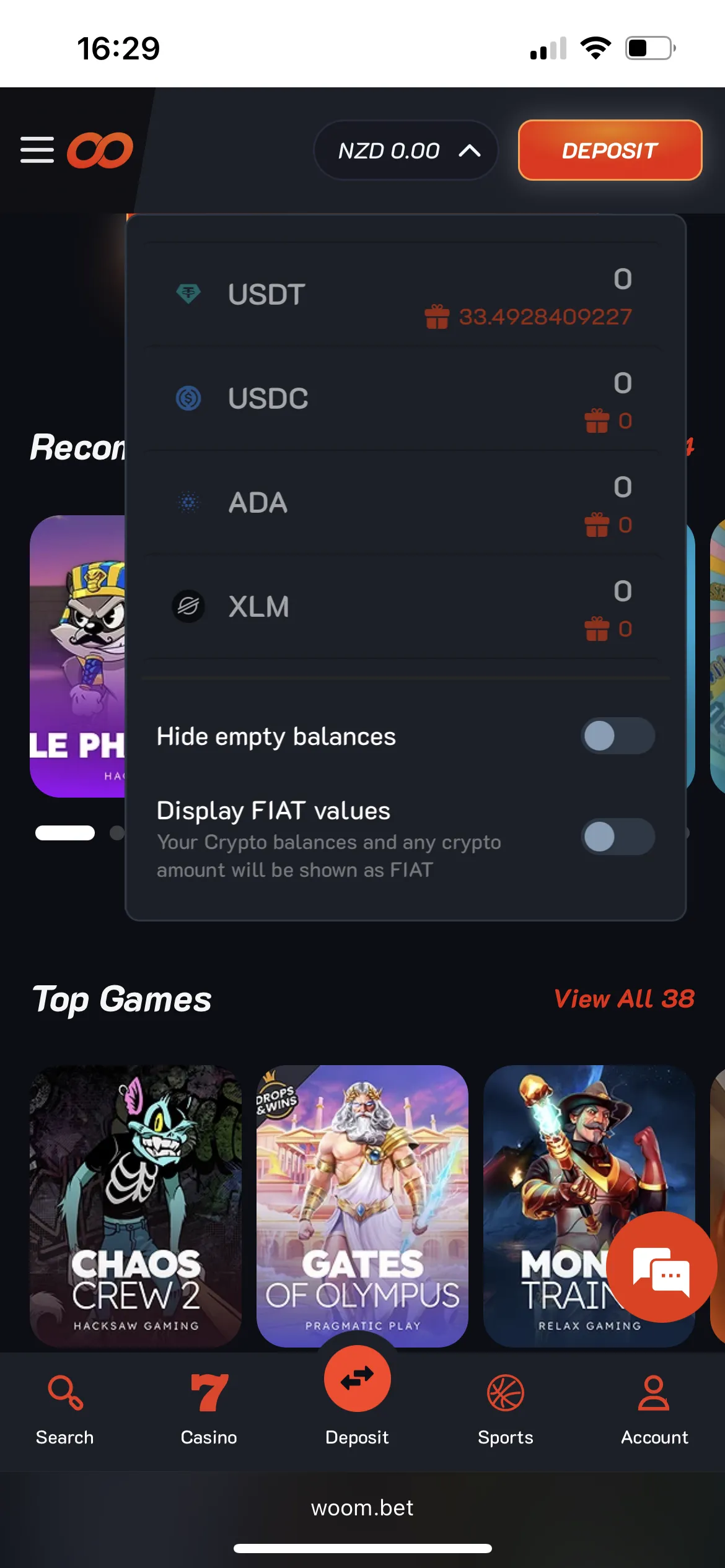Select the USDC wallet
This screenshot has height=1568, width=725.
point(404,399)
